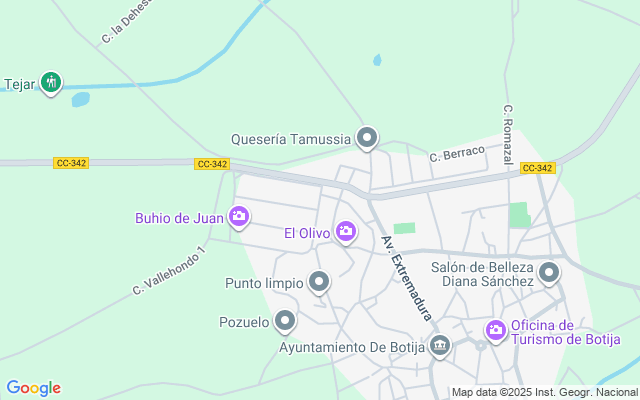
Task: Open the Salón de Belleza Diana Sánchez marker
Action: (549, 273)
